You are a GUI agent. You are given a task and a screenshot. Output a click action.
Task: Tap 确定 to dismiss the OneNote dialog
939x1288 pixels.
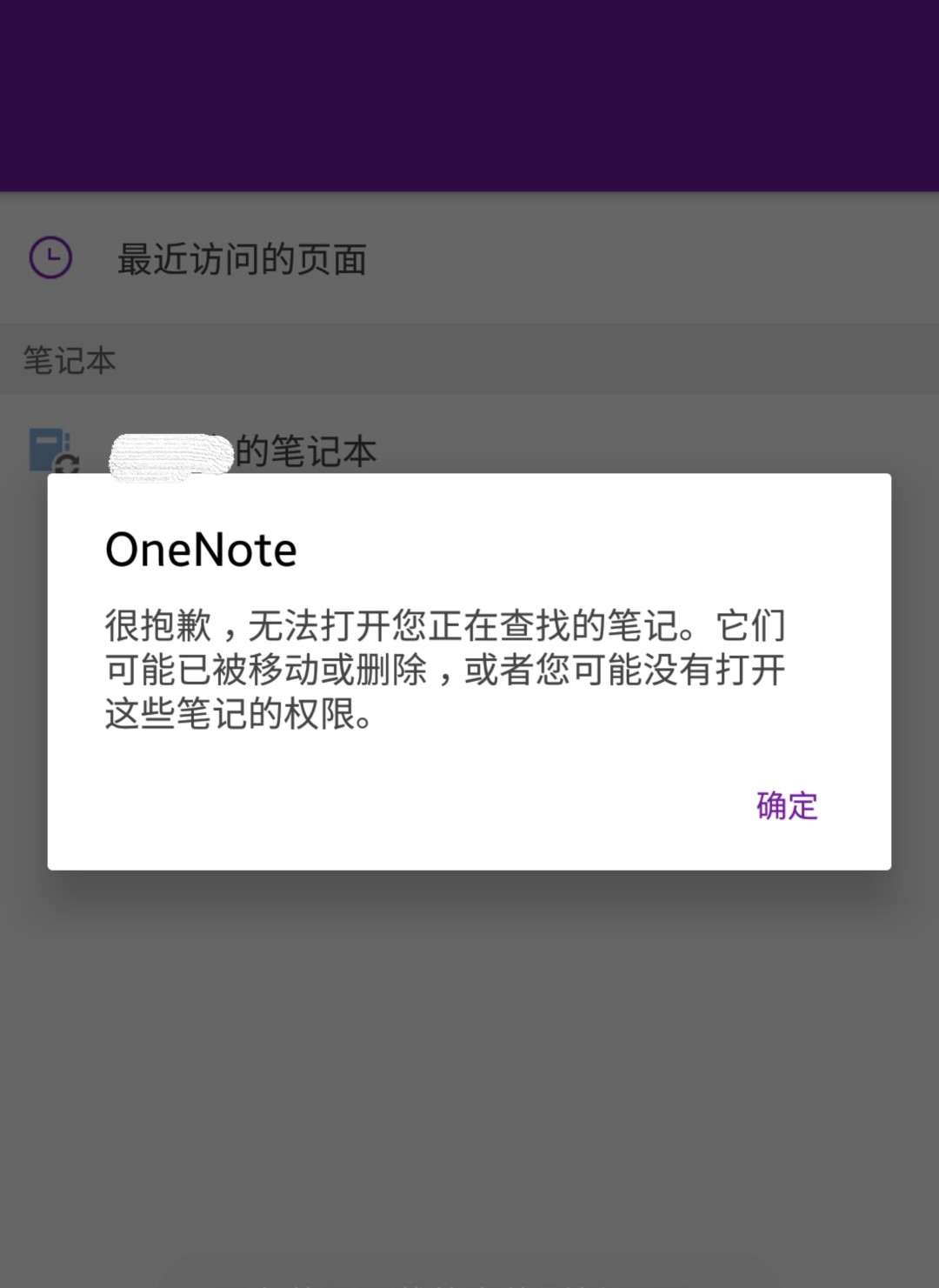(787, 805)
